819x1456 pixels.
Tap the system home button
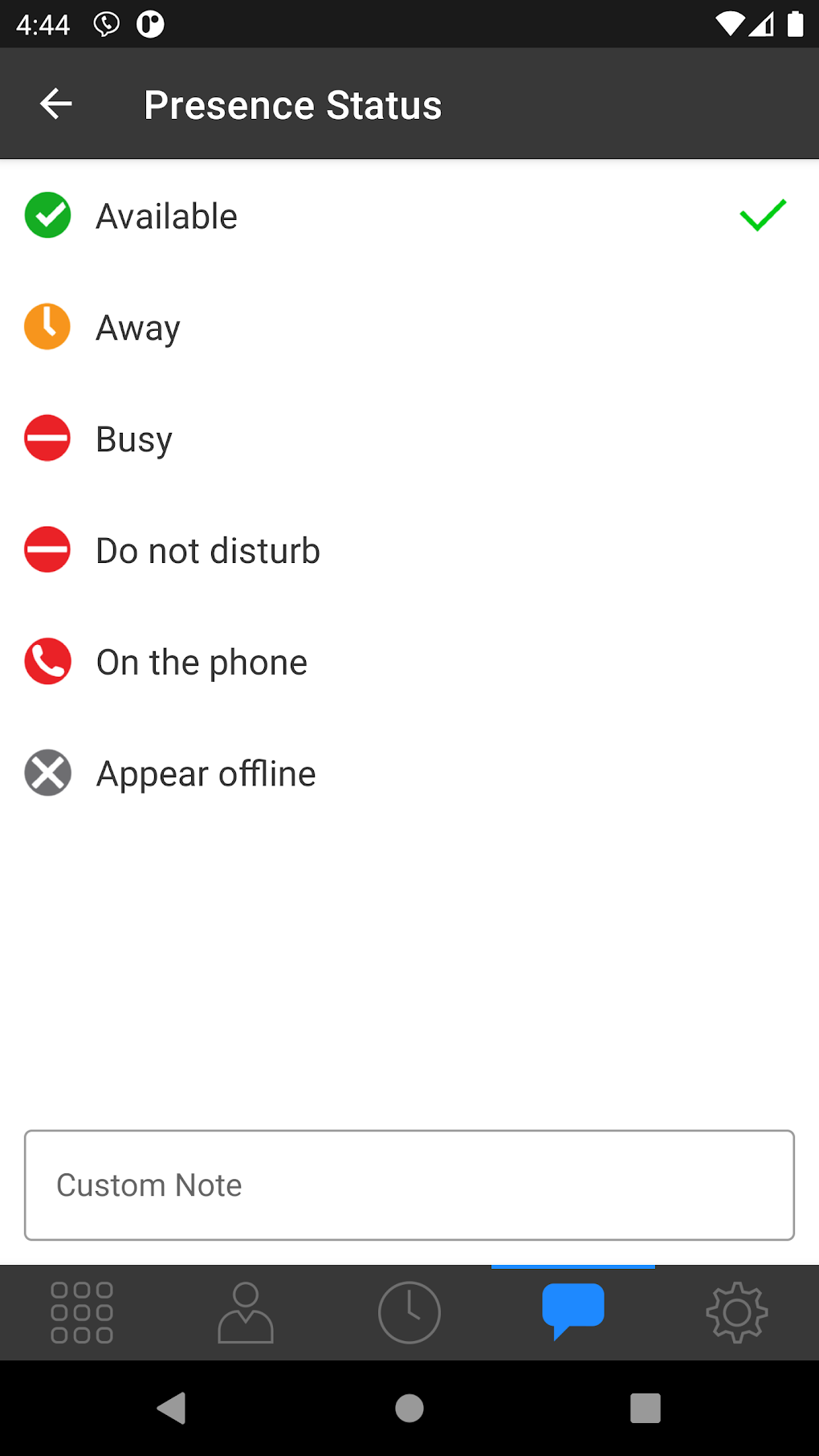click(x=409, y=1408)
